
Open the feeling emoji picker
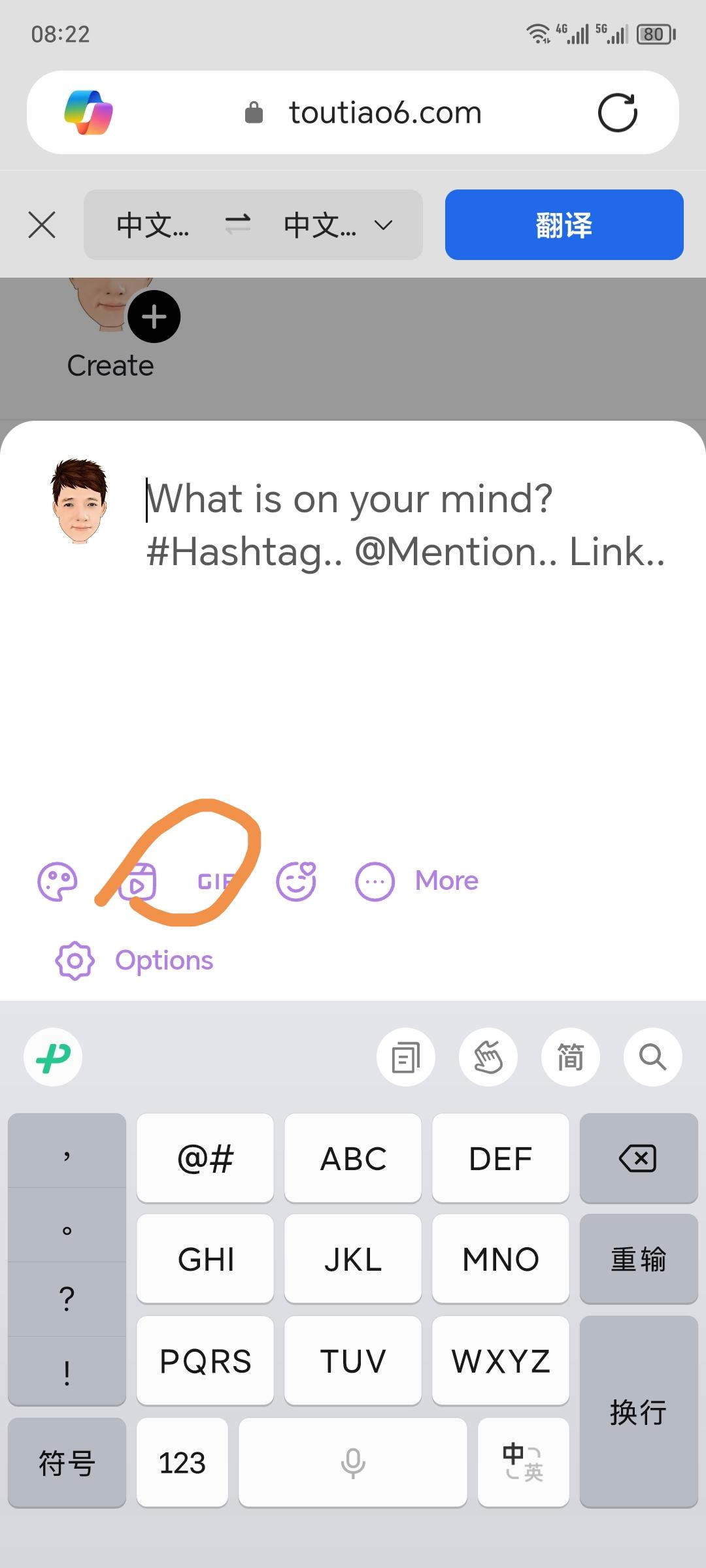pos(296,882)
